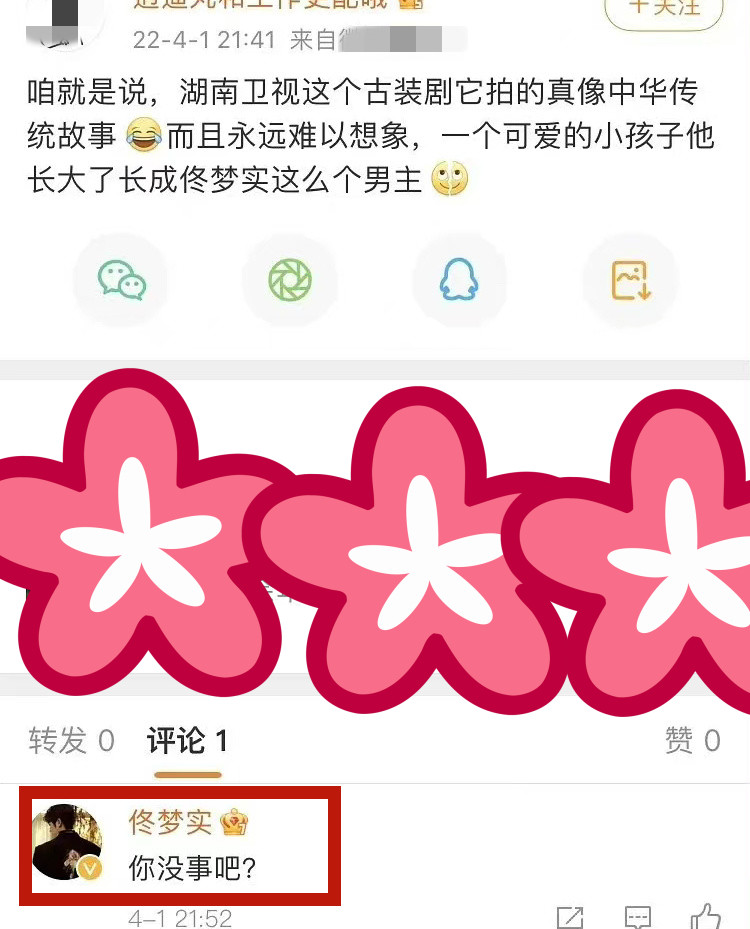
Task: Share the post to WeChat
Action: click(121, 280)
